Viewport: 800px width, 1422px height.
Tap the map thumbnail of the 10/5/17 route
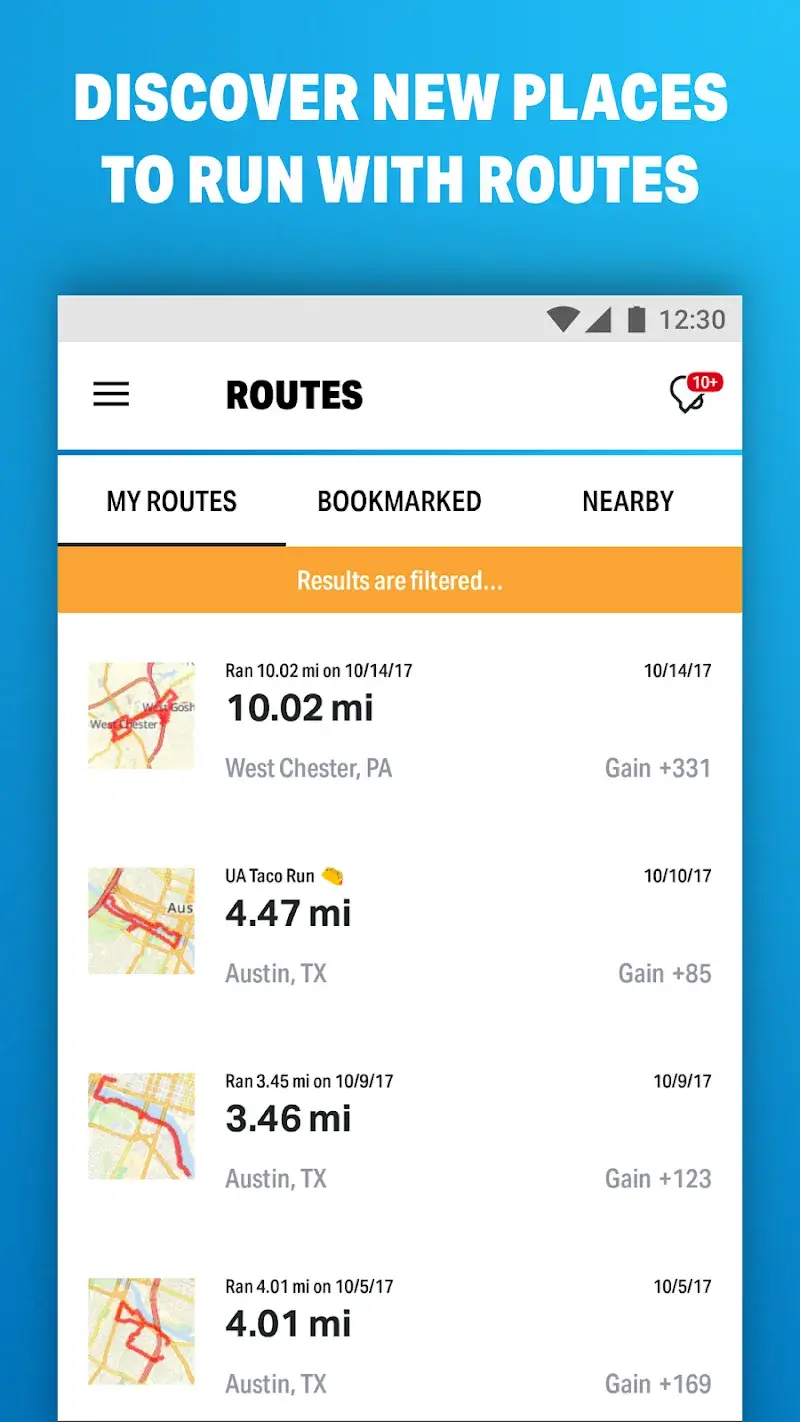tap(141, 1330)
